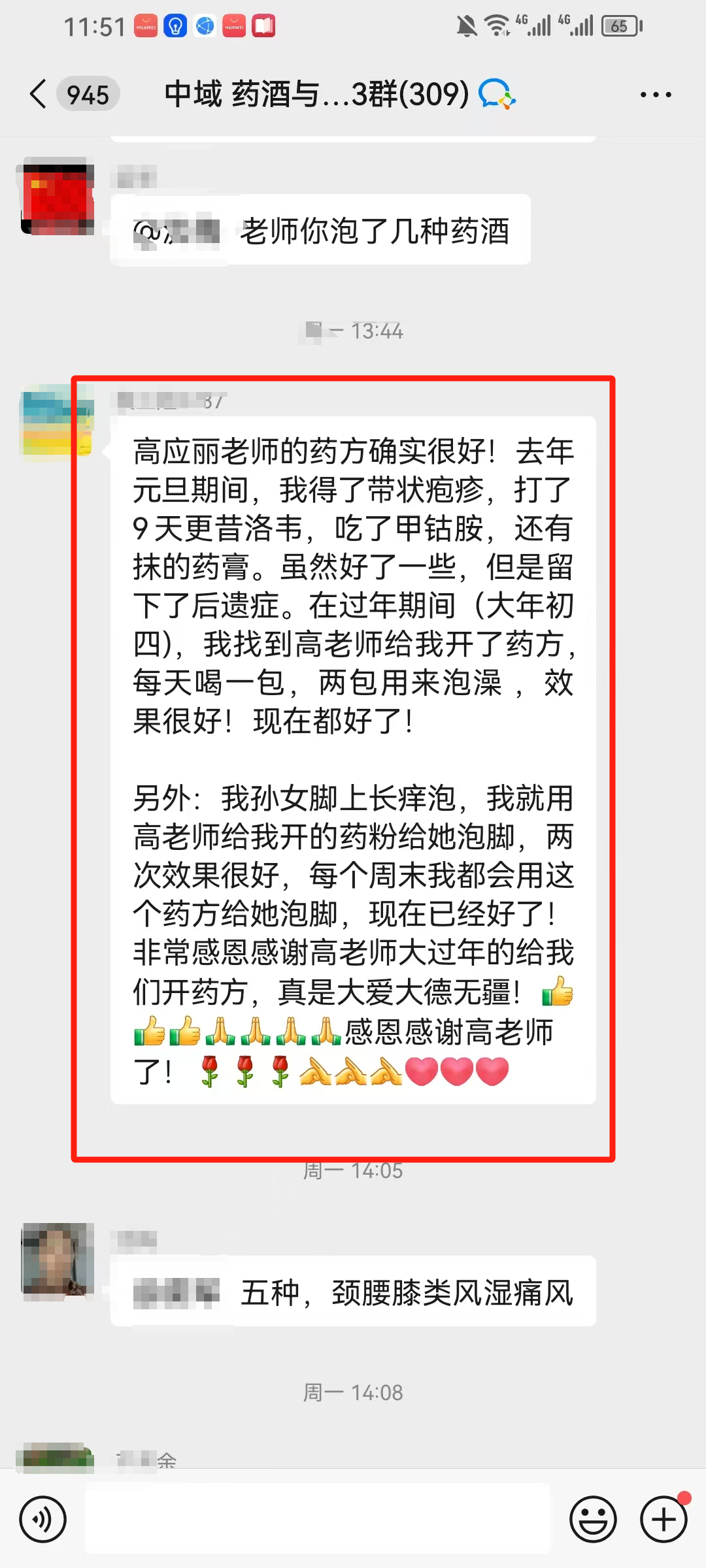Tap the red avatar of first sender
Screen dimensions: 706x1568
pyautogui.click(x=58, y=196)
